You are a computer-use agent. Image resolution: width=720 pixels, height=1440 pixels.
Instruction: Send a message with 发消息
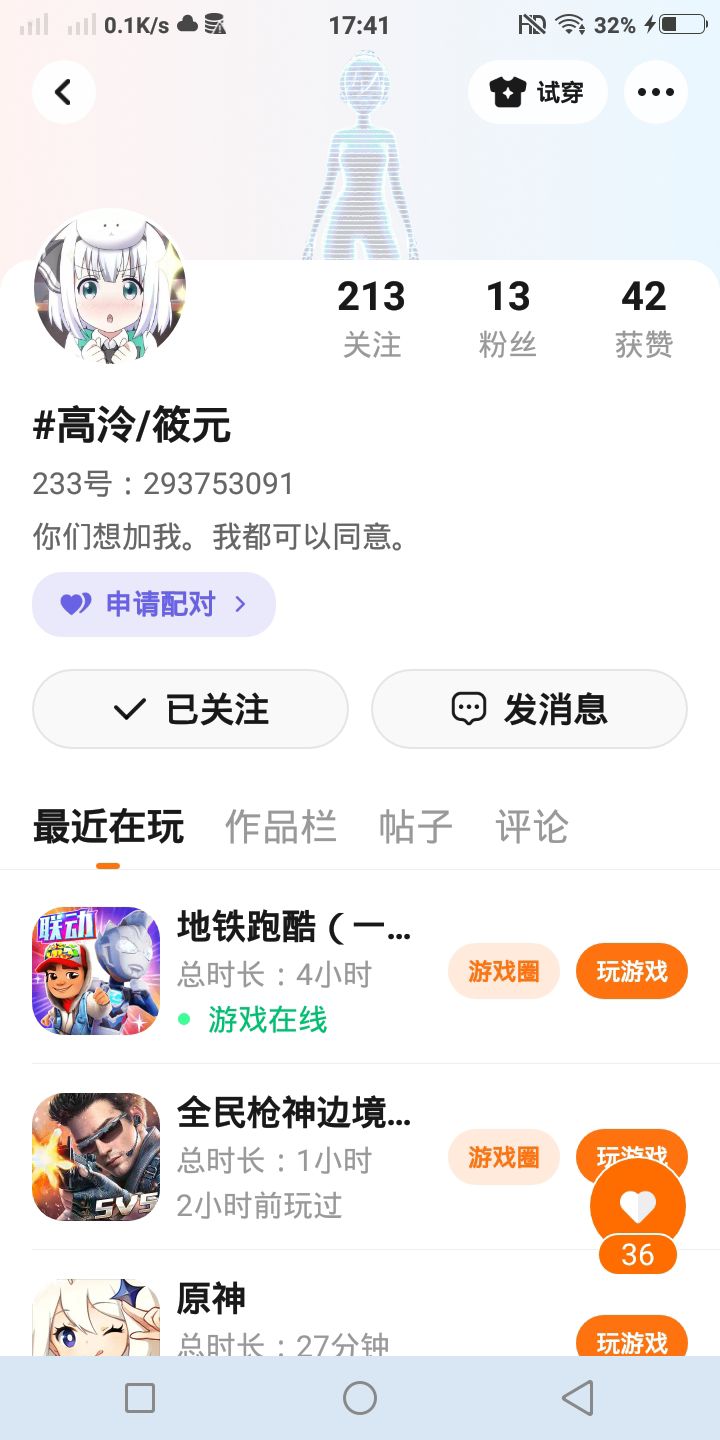(x=529, y=709)
